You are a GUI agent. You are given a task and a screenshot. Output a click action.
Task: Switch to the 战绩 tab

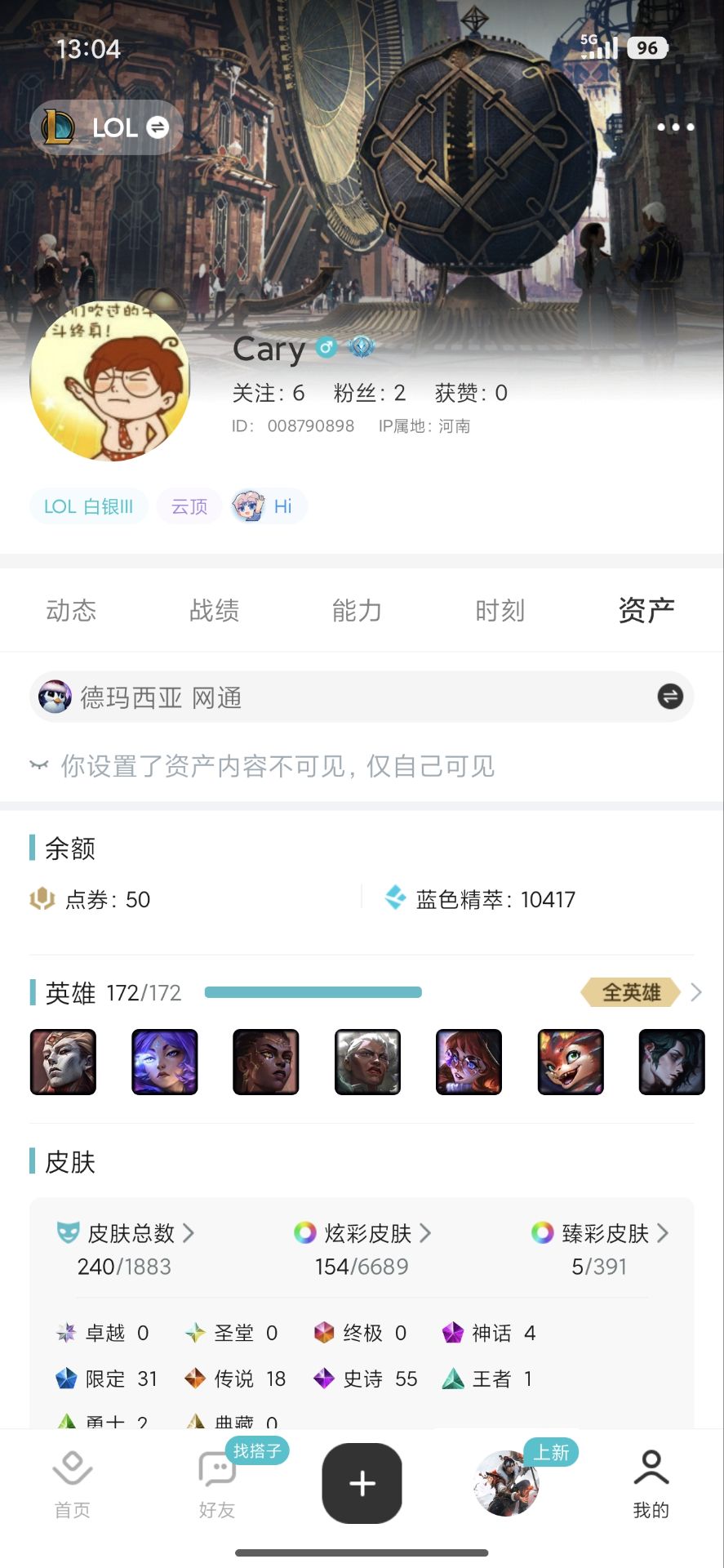click(214, 610)
